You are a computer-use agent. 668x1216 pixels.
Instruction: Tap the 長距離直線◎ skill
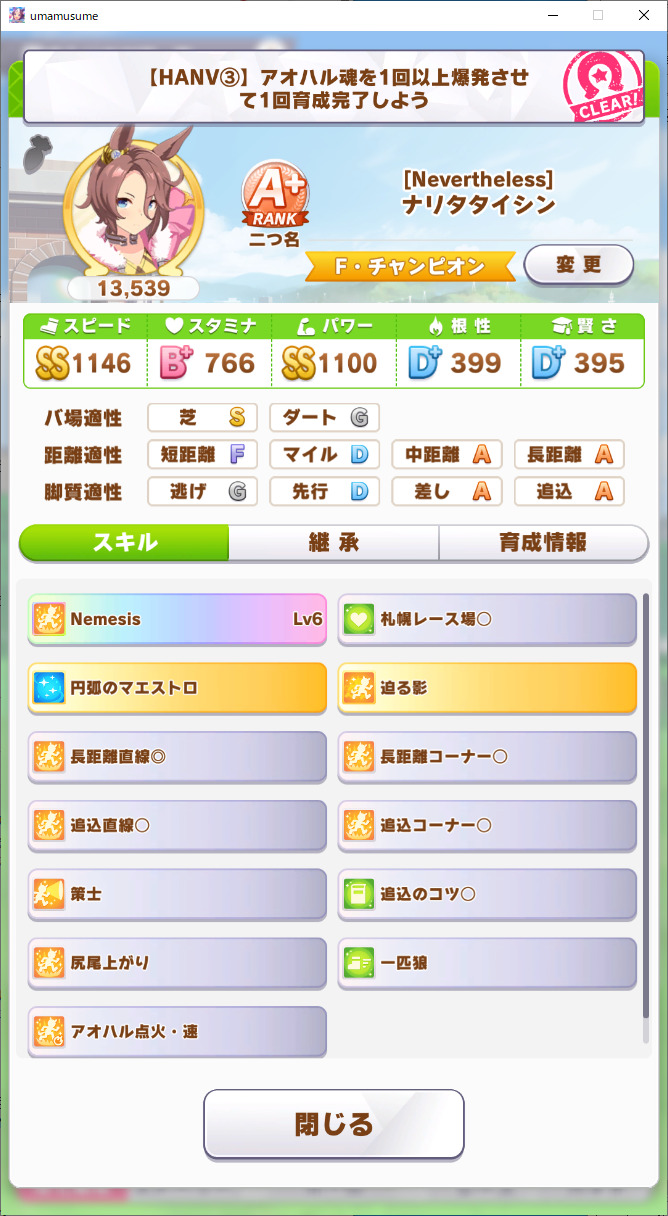coord(177,757)
